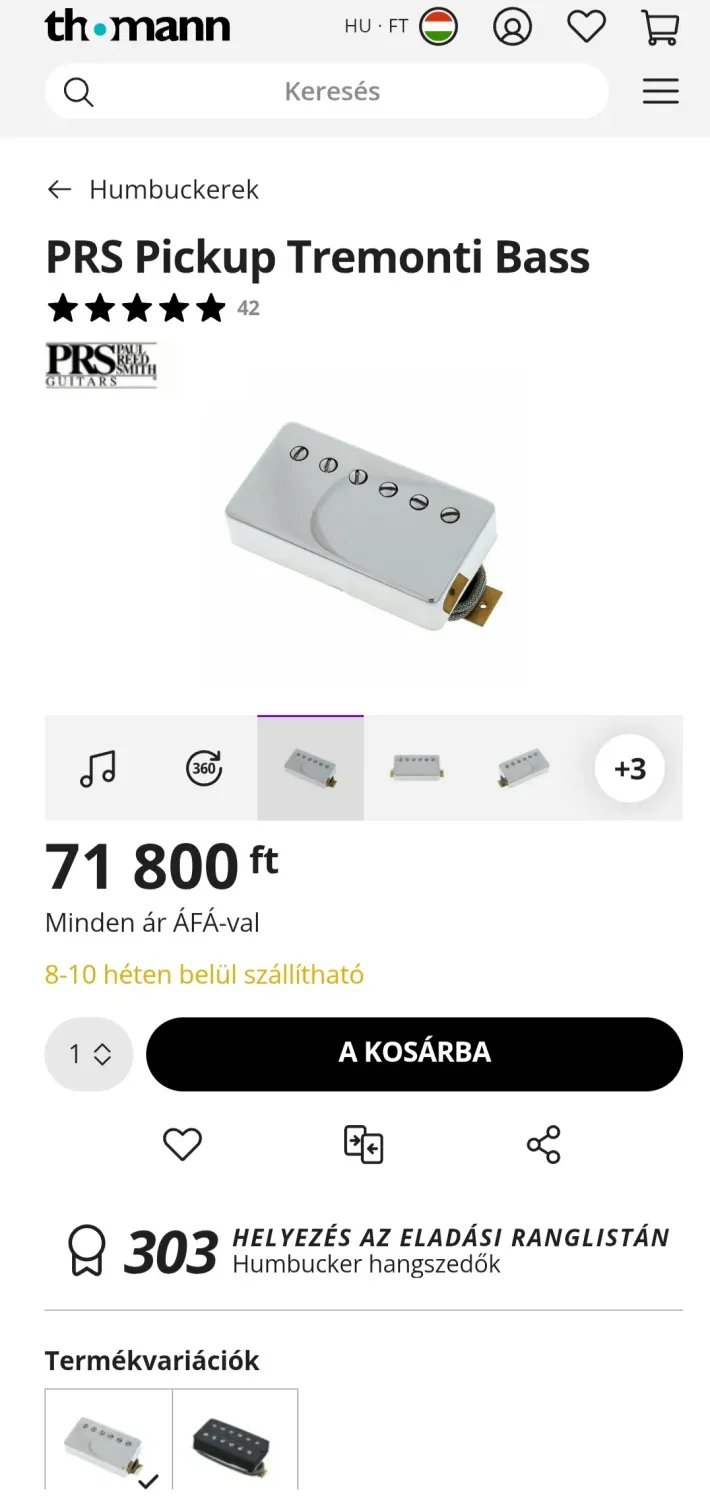The width and height of the screenshot is (710, 1500).
Task: Open the PRS Guitars brand page
Action: click(x=101, y=365)
